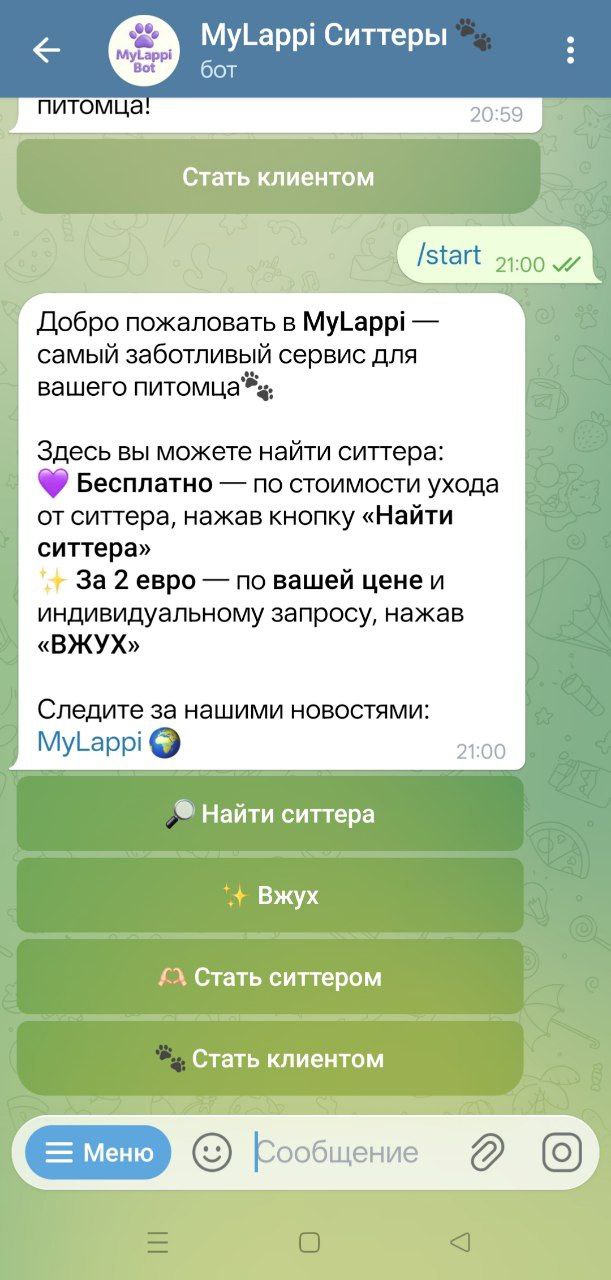Focus the Сообщение text field
Image resolution: width=611 pixels, height=1280 pixels.
coord(345,1153)
